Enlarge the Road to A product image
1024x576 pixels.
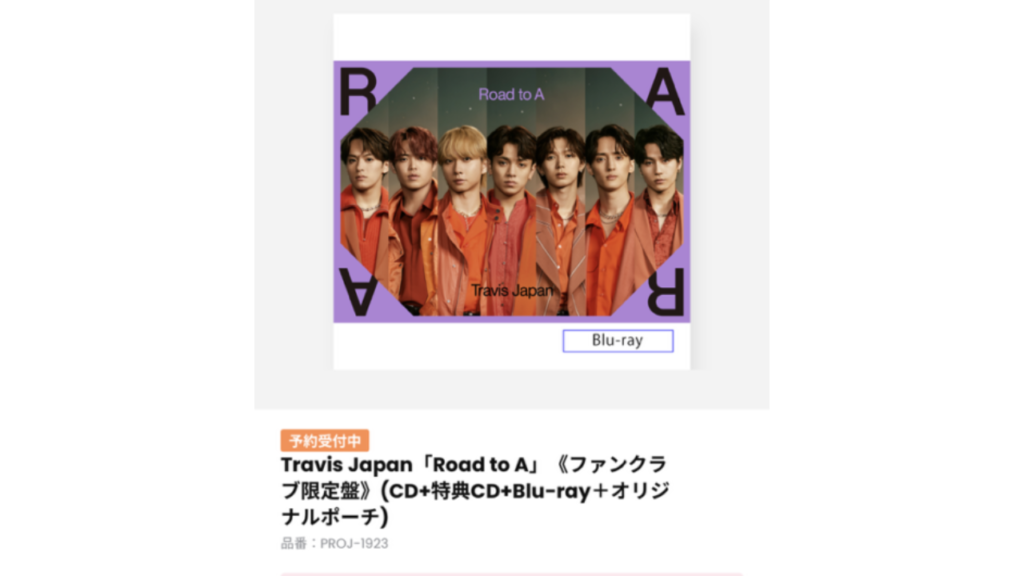511,192
